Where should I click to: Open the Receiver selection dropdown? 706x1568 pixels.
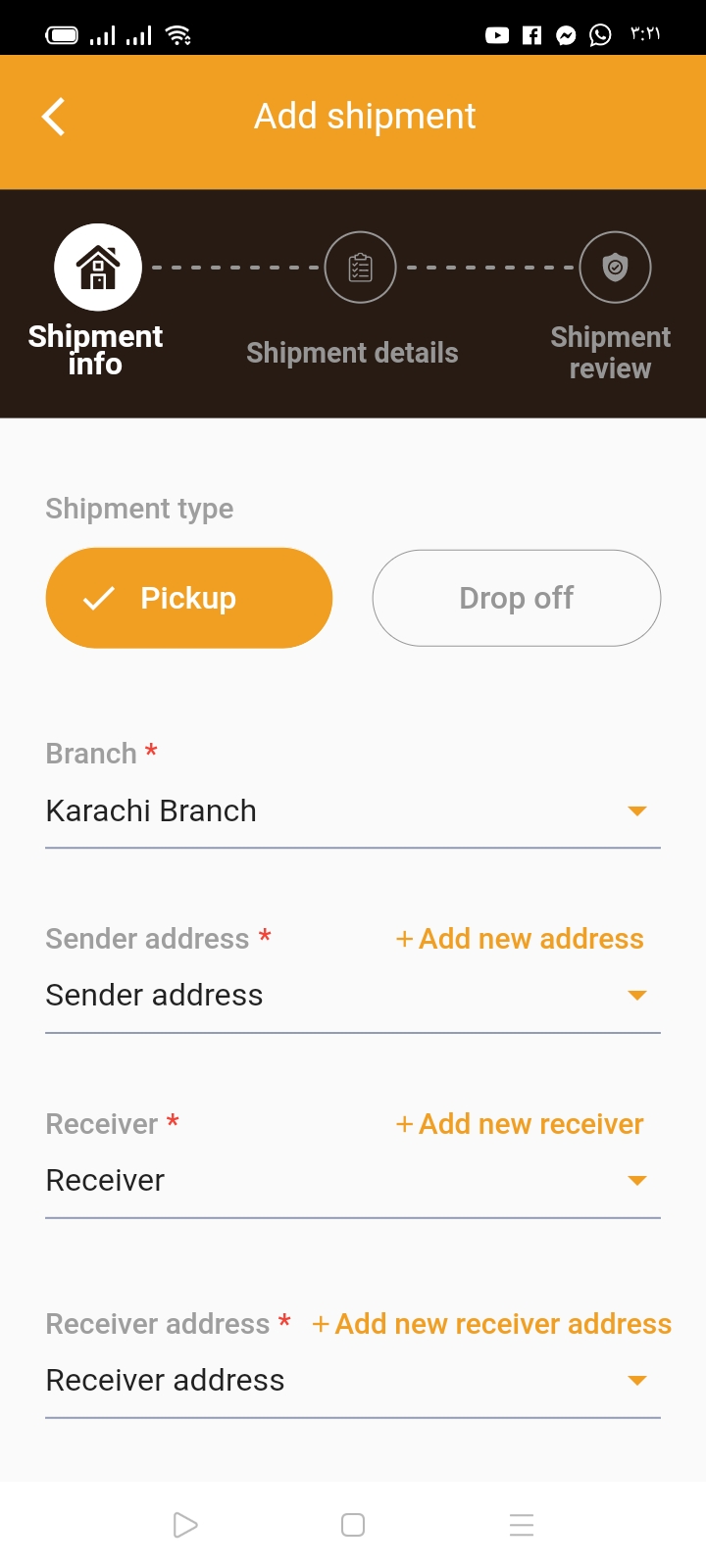pyautogui.click(x=636, y=1180)
